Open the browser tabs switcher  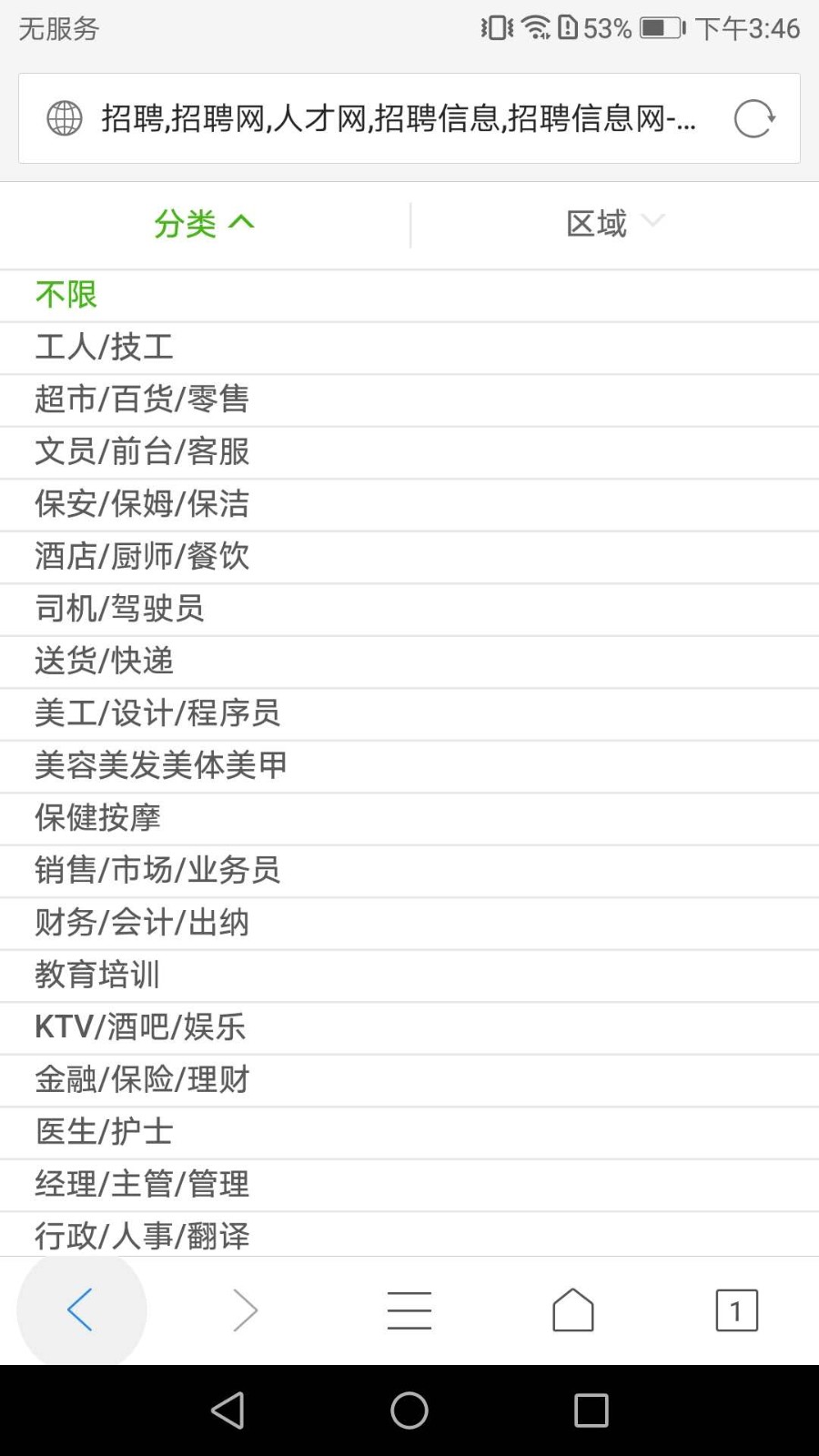click(x=736, y=1310)
